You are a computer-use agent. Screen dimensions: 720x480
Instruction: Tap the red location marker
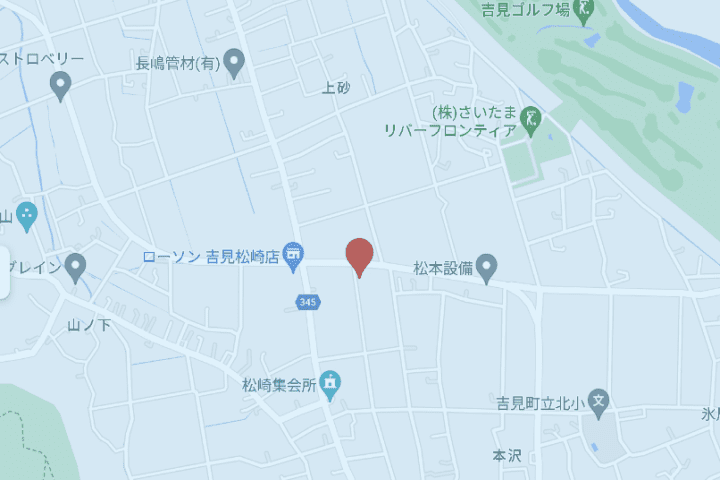359,256
